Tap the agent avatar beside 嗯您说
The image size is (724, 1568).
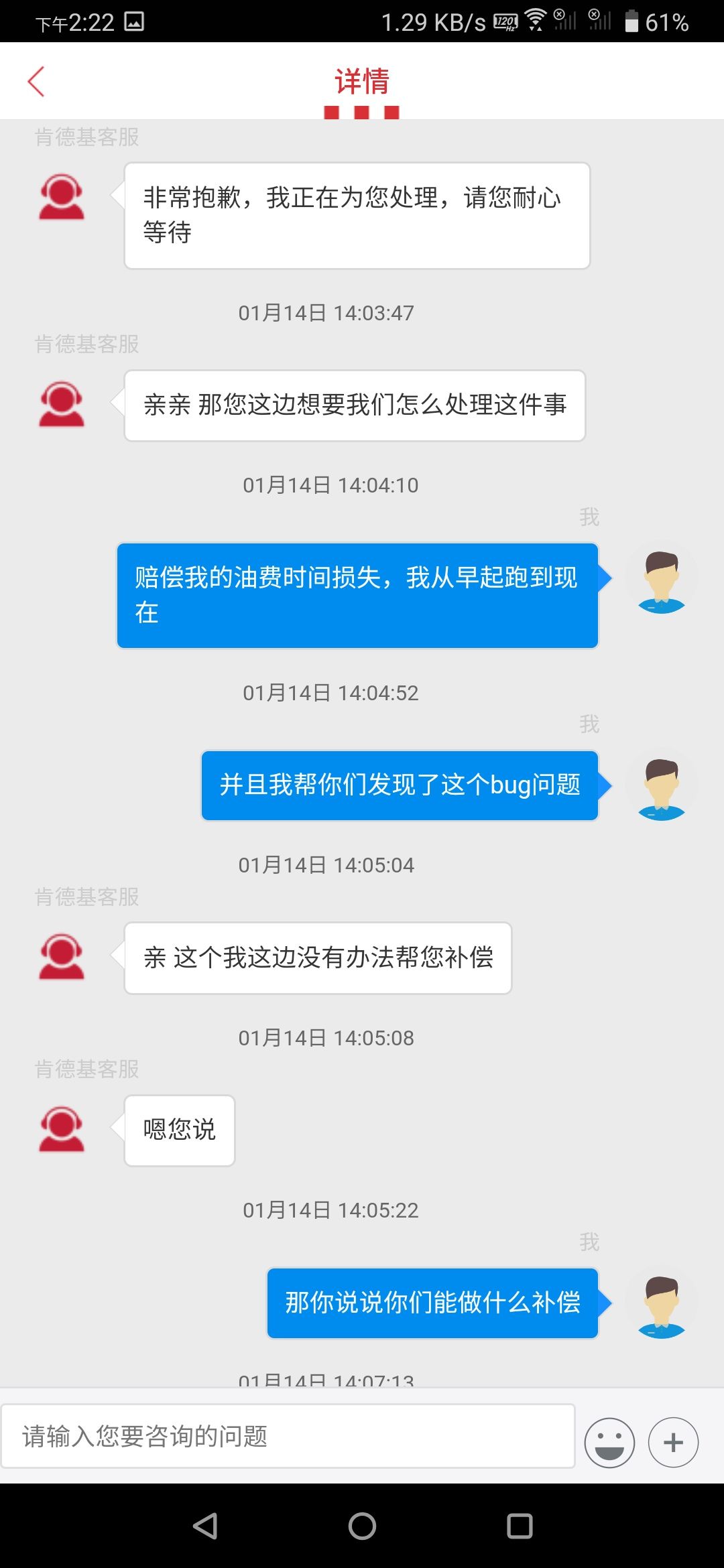tap(60, 1131)
